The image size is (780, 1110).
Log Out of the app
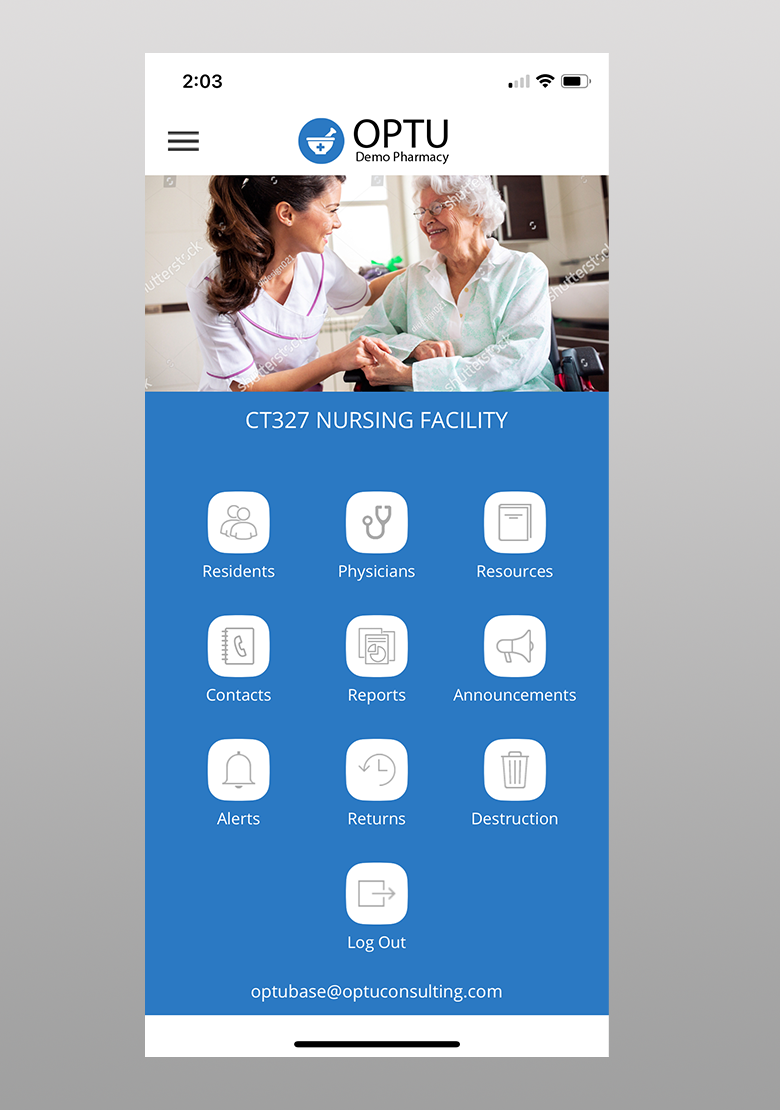(376, 894)
